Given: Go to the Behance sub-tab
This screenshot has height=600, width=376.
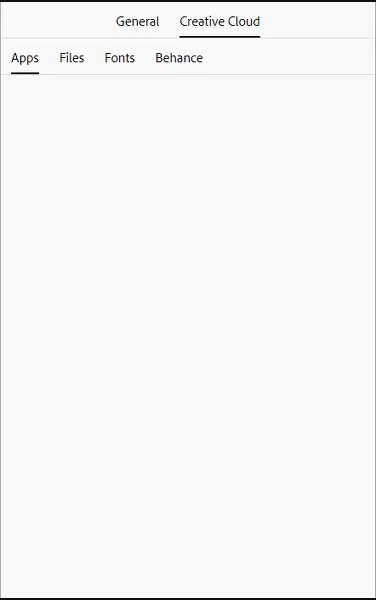Looking at the screenshot, I should 179,58.
